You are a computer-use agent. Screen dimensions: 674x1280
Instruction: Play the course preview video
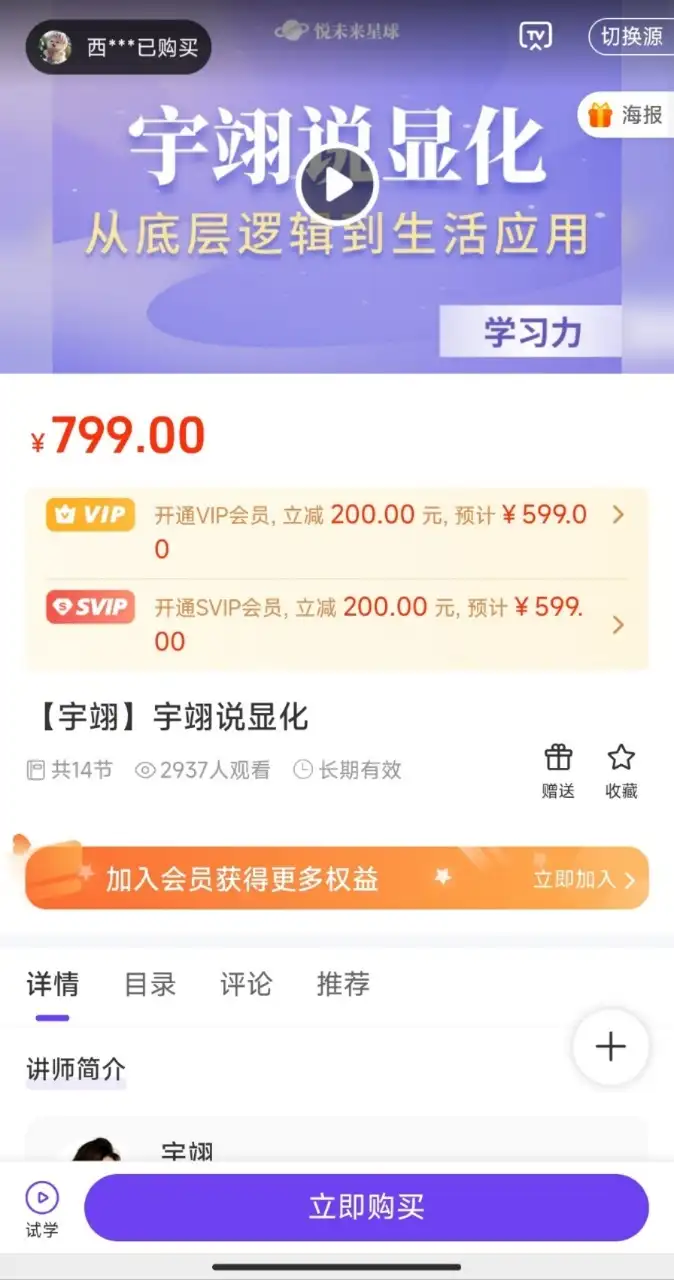pyautogui.click(x=337, y=186)
